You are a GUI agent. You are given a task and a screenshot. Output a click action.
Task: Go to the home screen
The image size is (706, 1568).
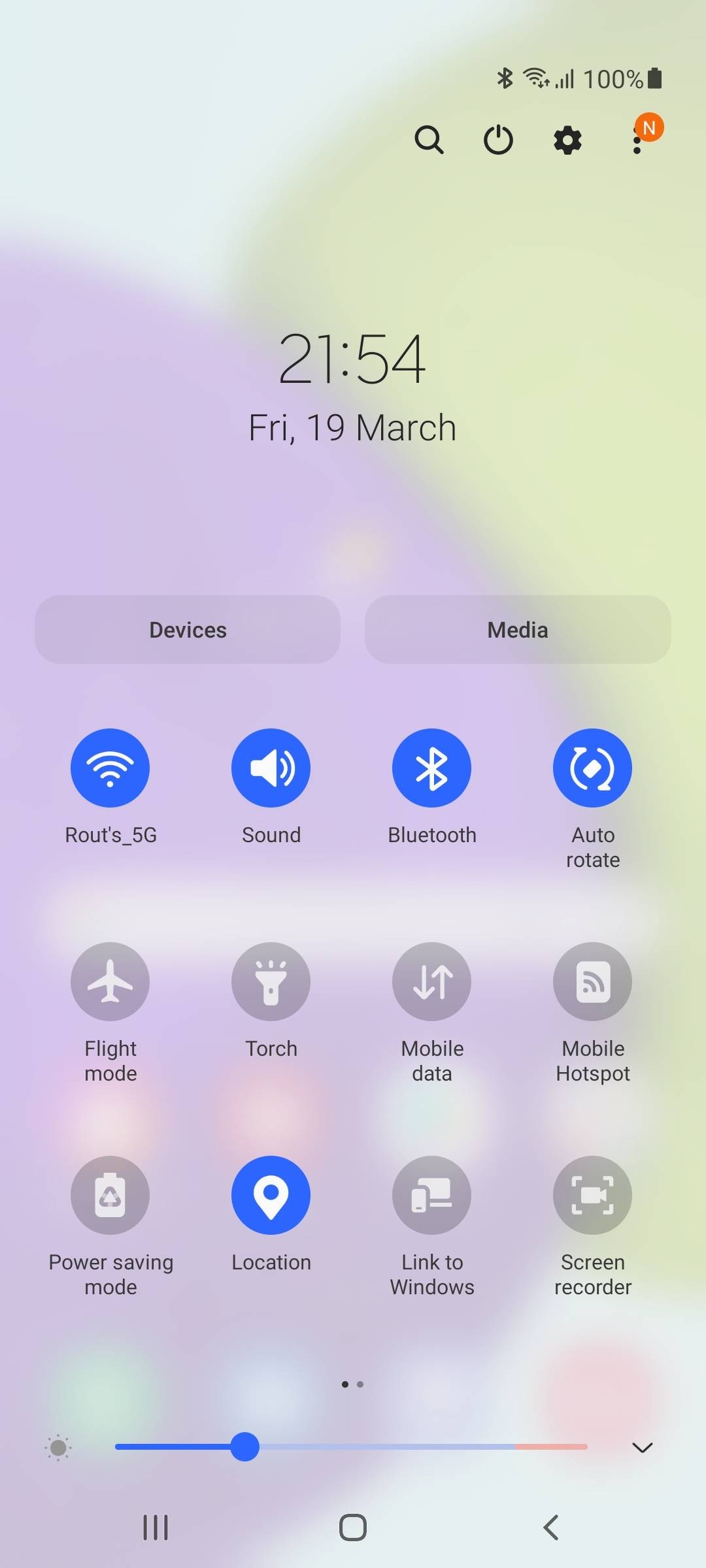point(353,1527)
